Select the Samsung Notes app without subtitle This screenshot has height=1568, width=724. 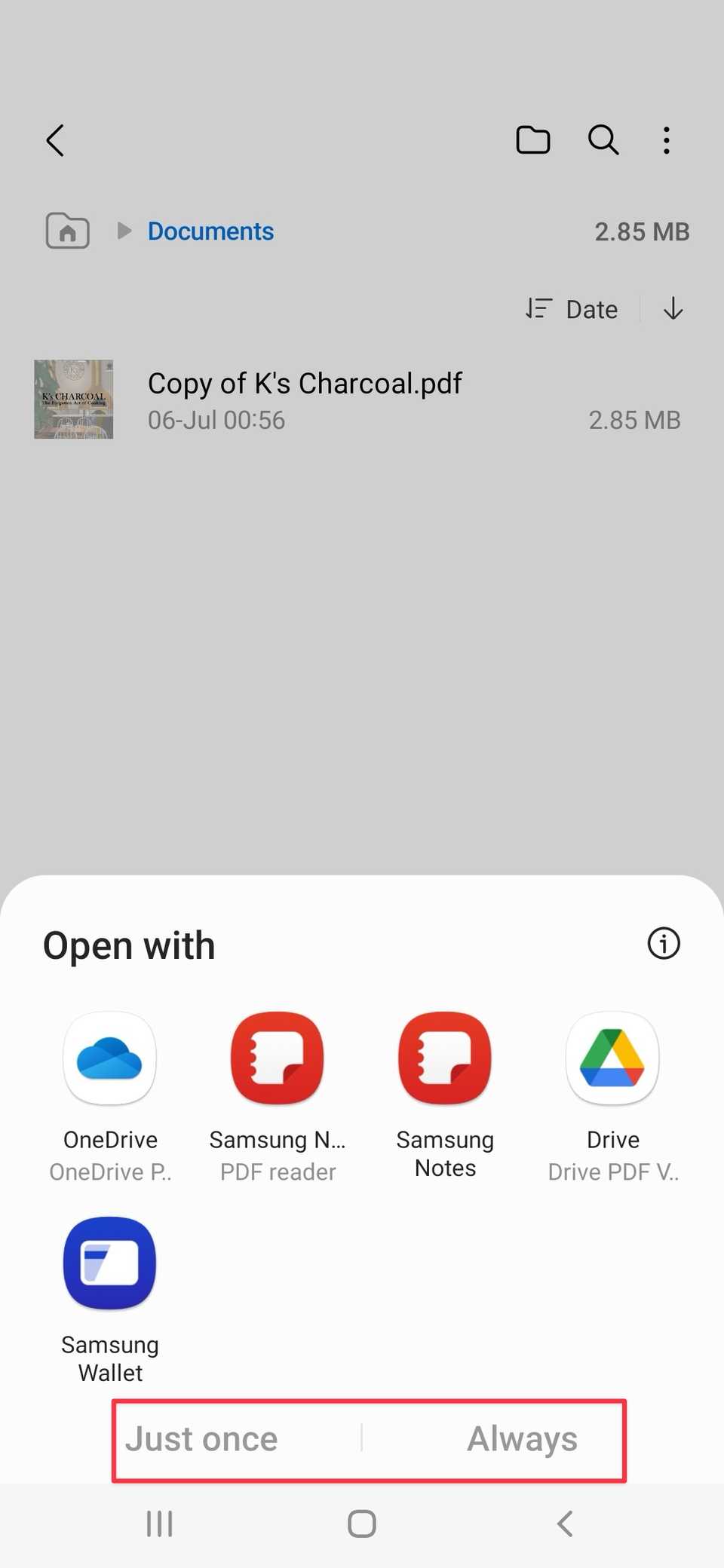[x=445, y=1058]
